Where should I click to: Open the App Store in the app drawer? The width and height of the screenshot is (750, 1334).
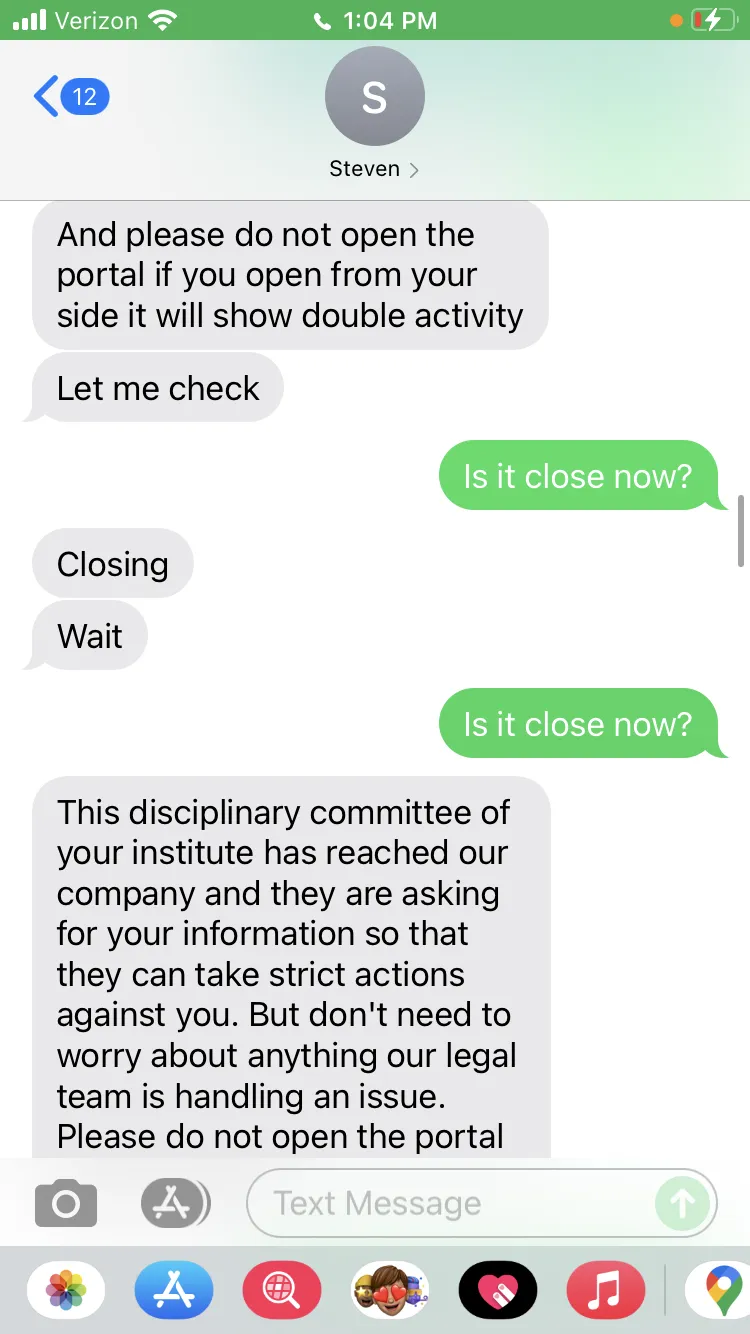point(174,1290)
